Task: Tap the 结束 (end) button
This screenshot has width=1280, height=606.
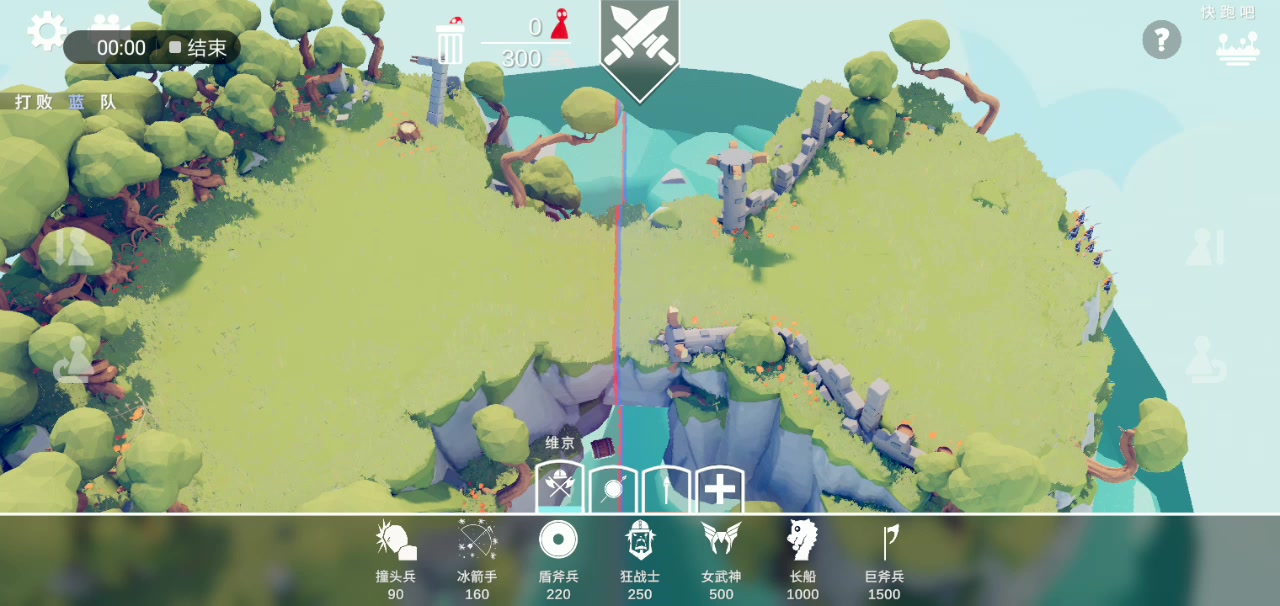Action: pyautogui.click(x=198, y=47)
